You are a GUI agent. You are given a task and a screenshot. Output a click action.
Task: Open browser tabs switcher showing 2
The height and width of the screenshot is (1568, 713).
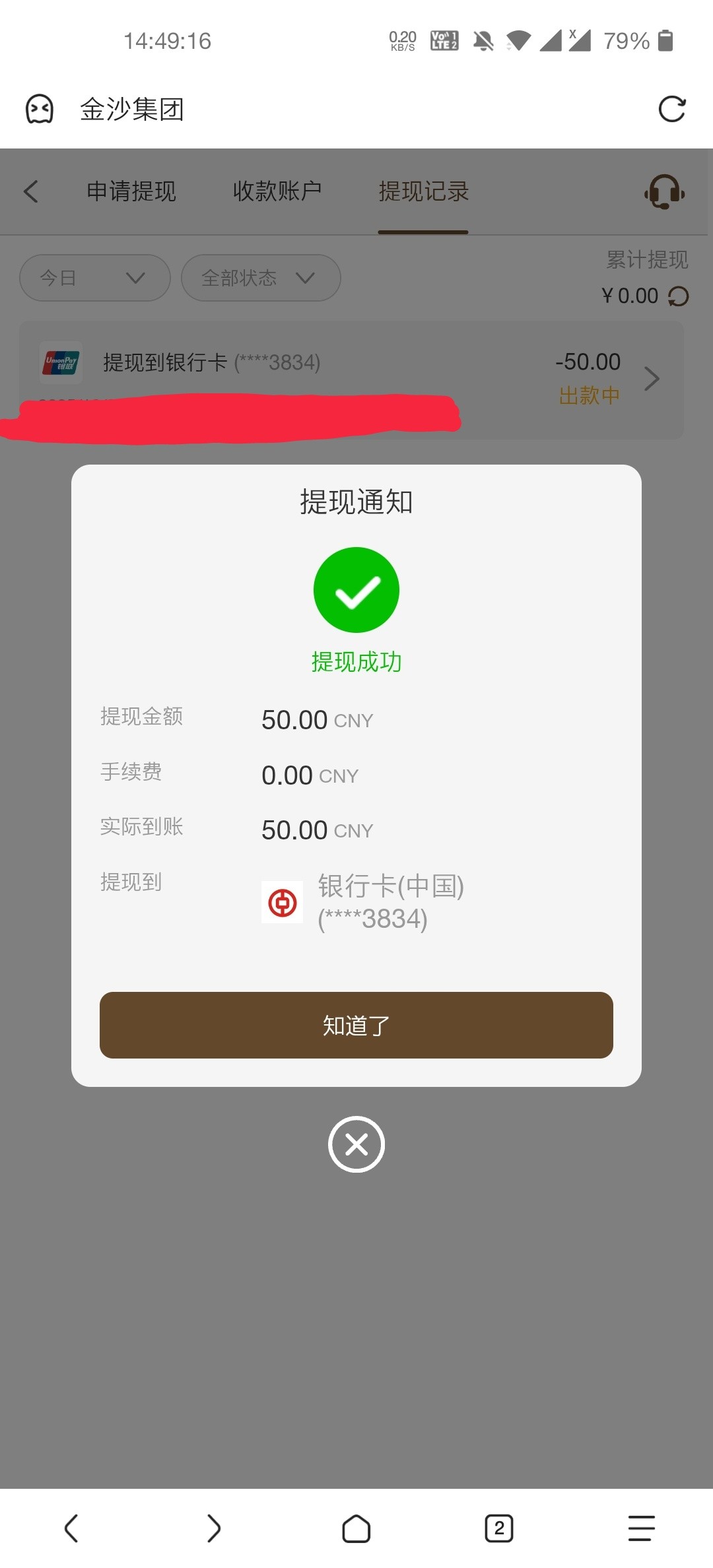(498, 1528)
